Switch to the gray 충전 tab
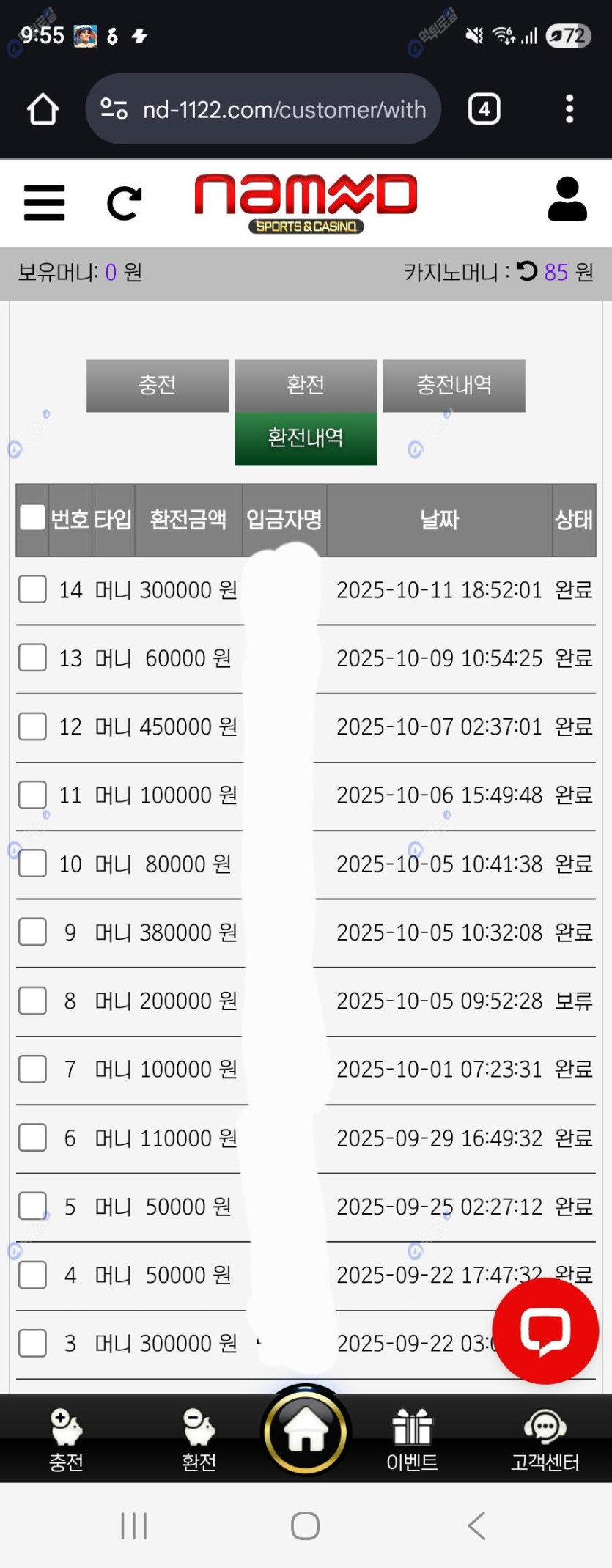The image size is (612, 1568). pyautogui.click(x=158, y=385)
